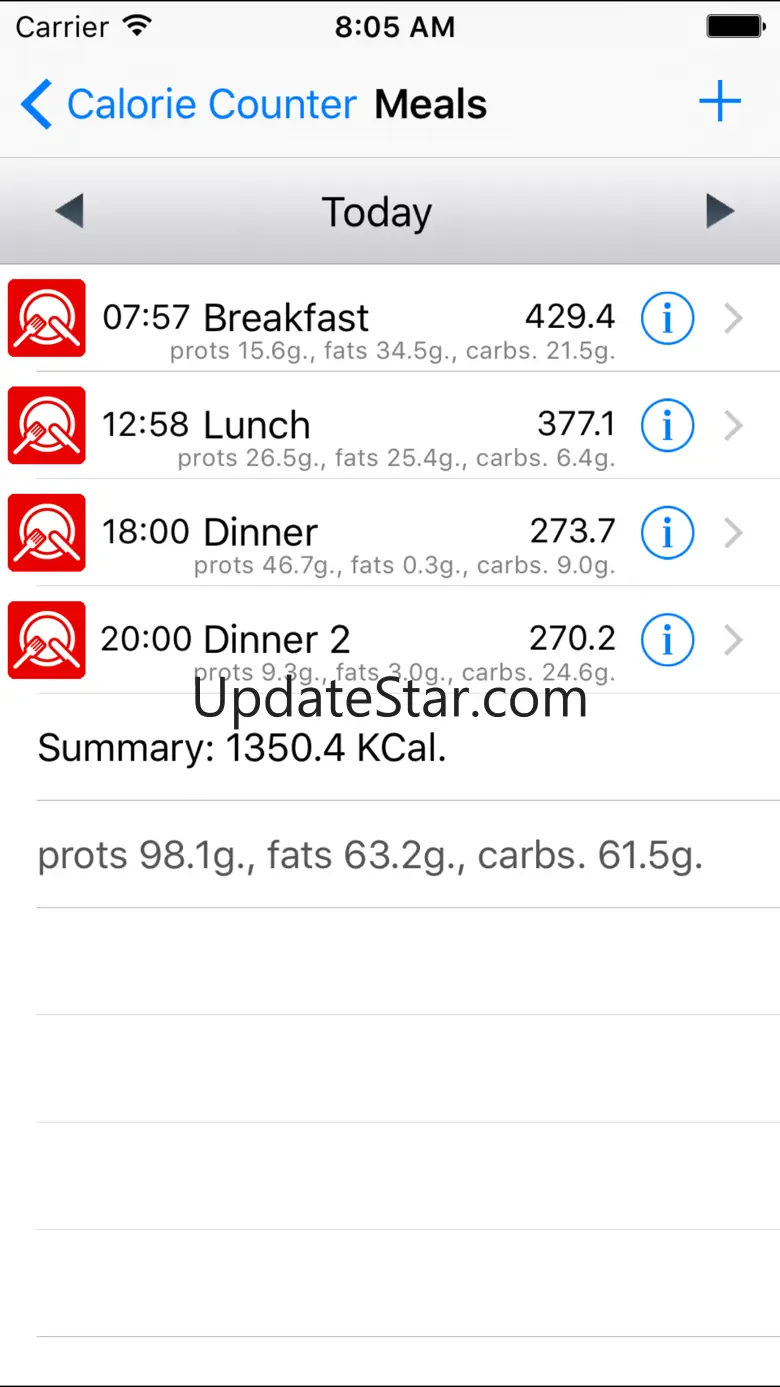Go to the previous day

tap(69, 211)
